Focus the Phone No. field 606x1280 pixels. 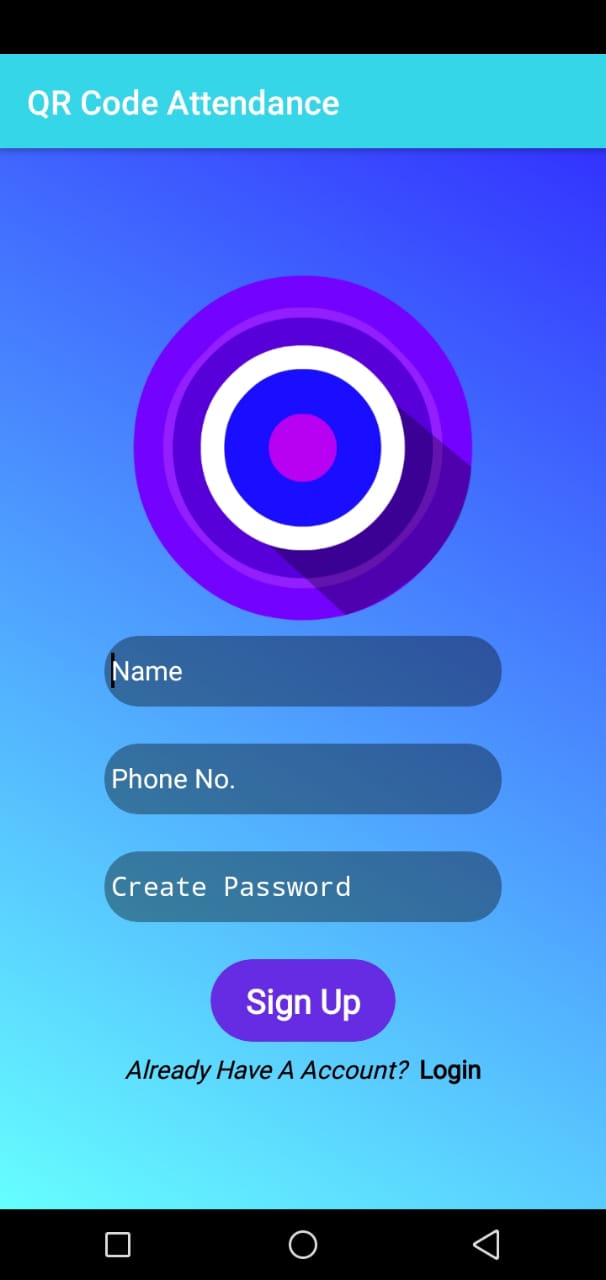click(x=303, y=779)
